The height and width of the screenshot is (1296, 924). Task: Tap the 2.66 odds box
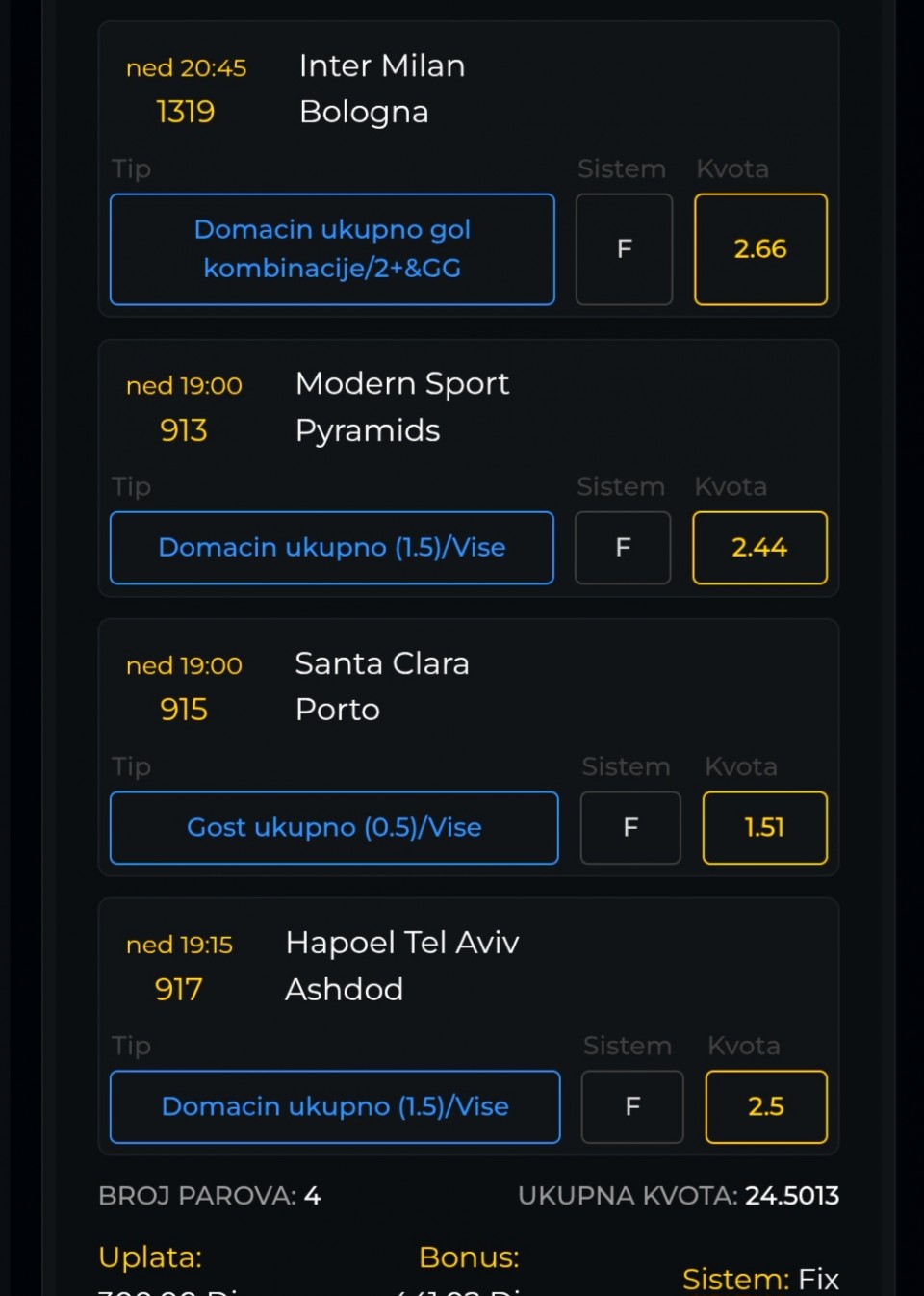760,249
